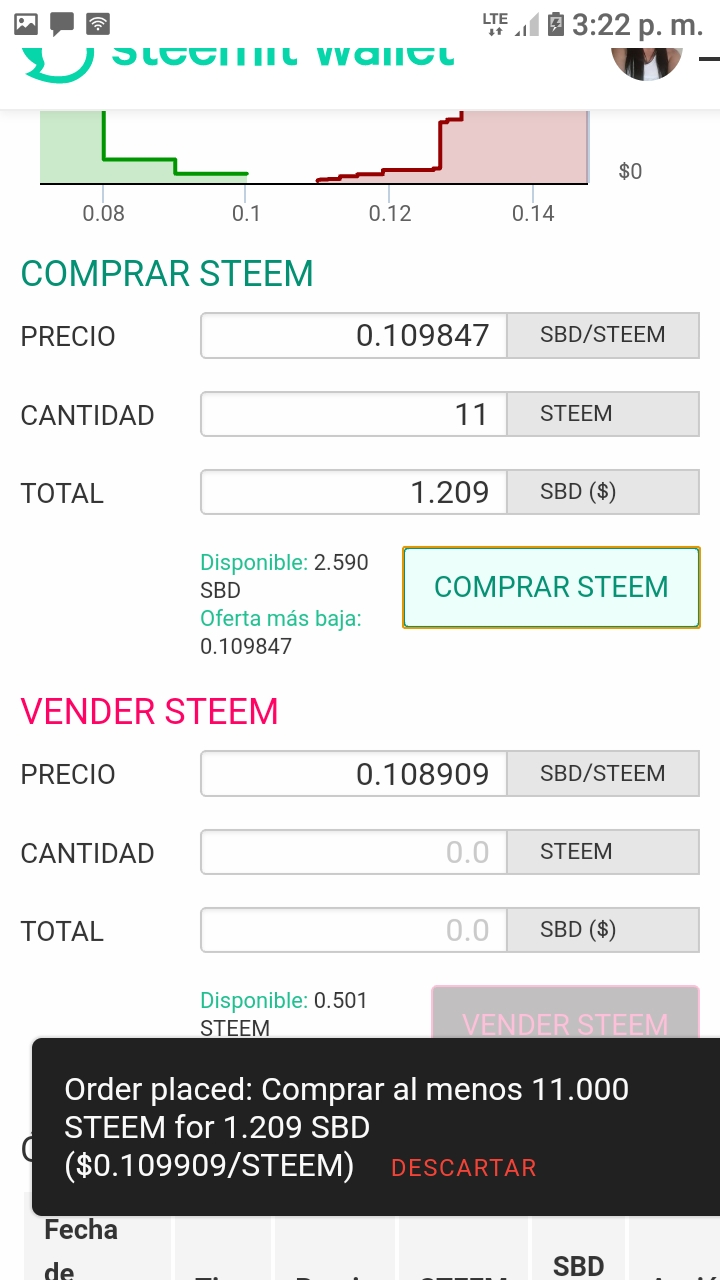
Task: Enter sell quantity in STEEM field
Action: pyautogui.click(x=354, y=852)
